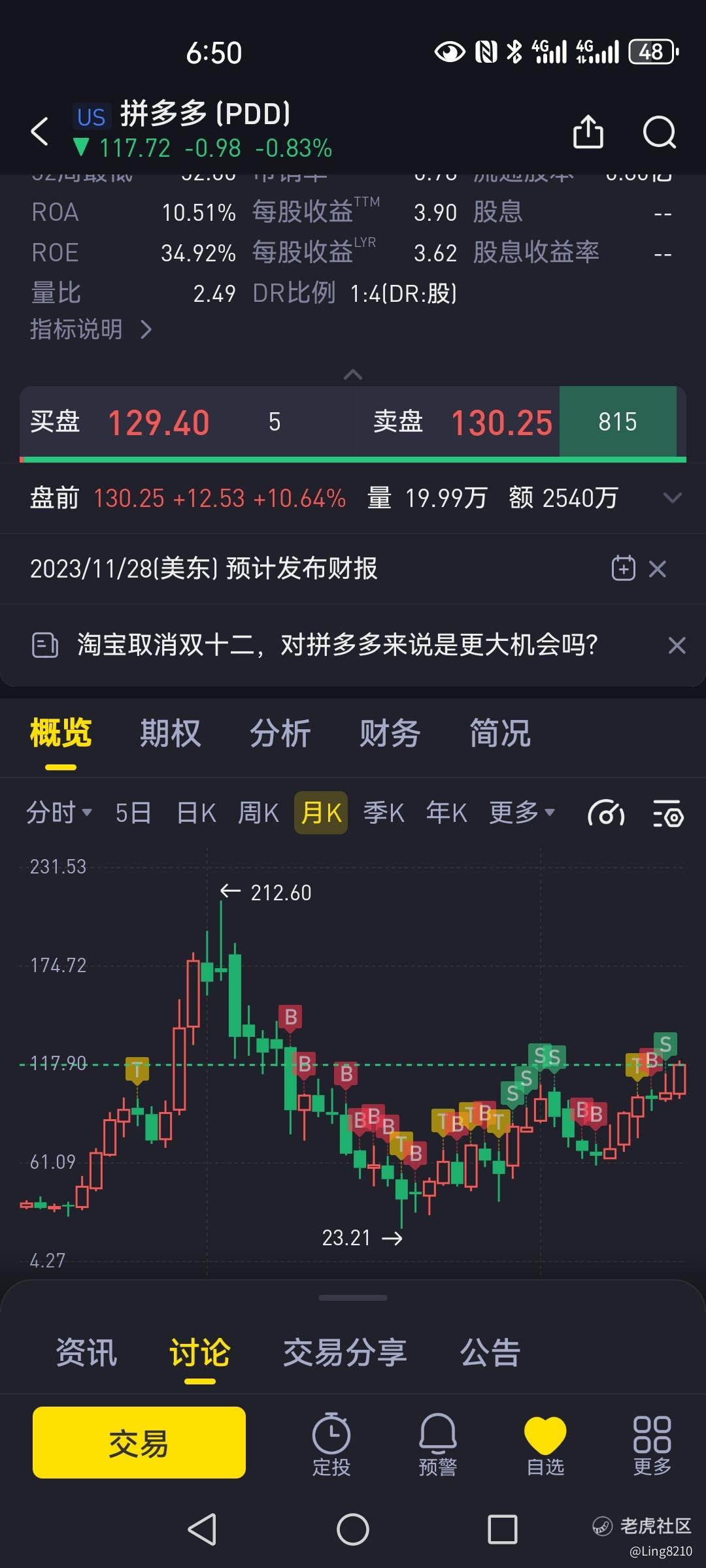Dismiss the 预计发布财报 earnings notice
Screen dimensions: 706x1568
click(658, 568)
